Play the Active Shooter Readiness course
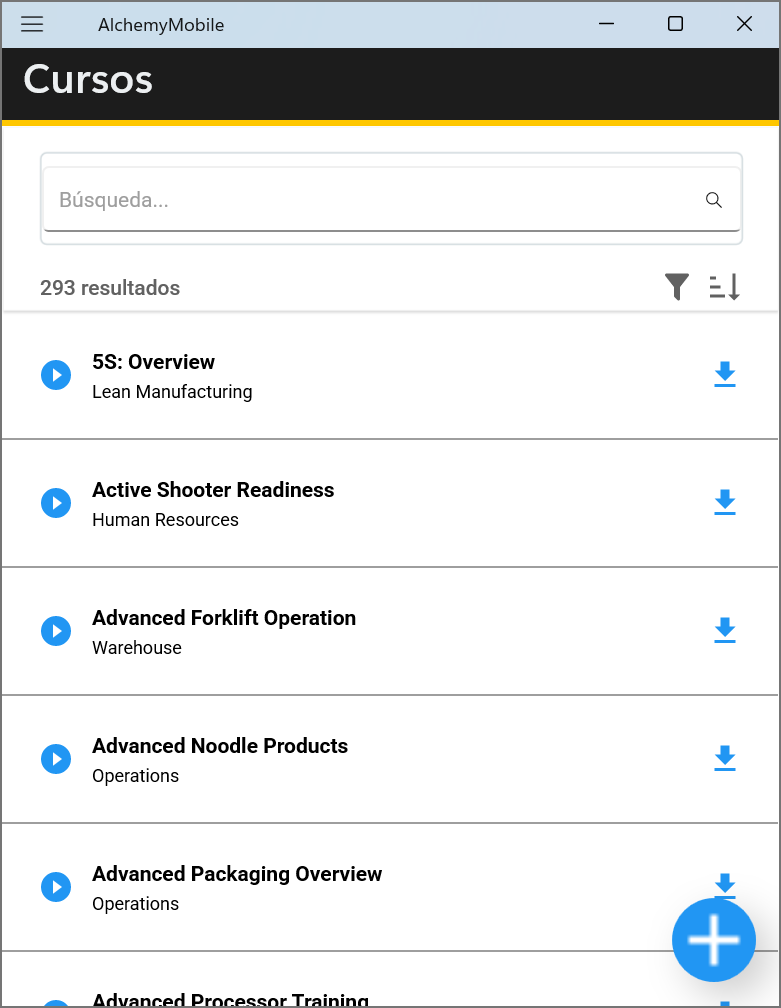The image size is (781, 1008). click(x=56, y=503)
